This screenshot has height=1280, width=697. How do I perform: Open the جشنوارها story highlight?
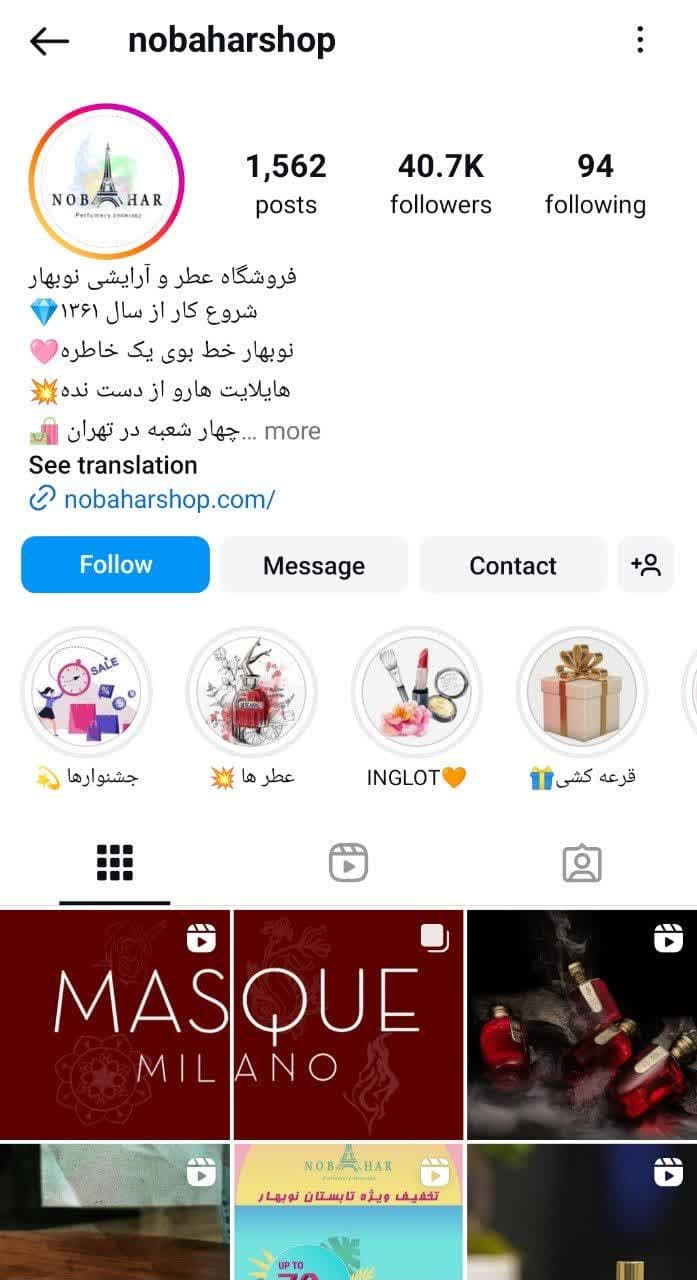pos(87,692)
